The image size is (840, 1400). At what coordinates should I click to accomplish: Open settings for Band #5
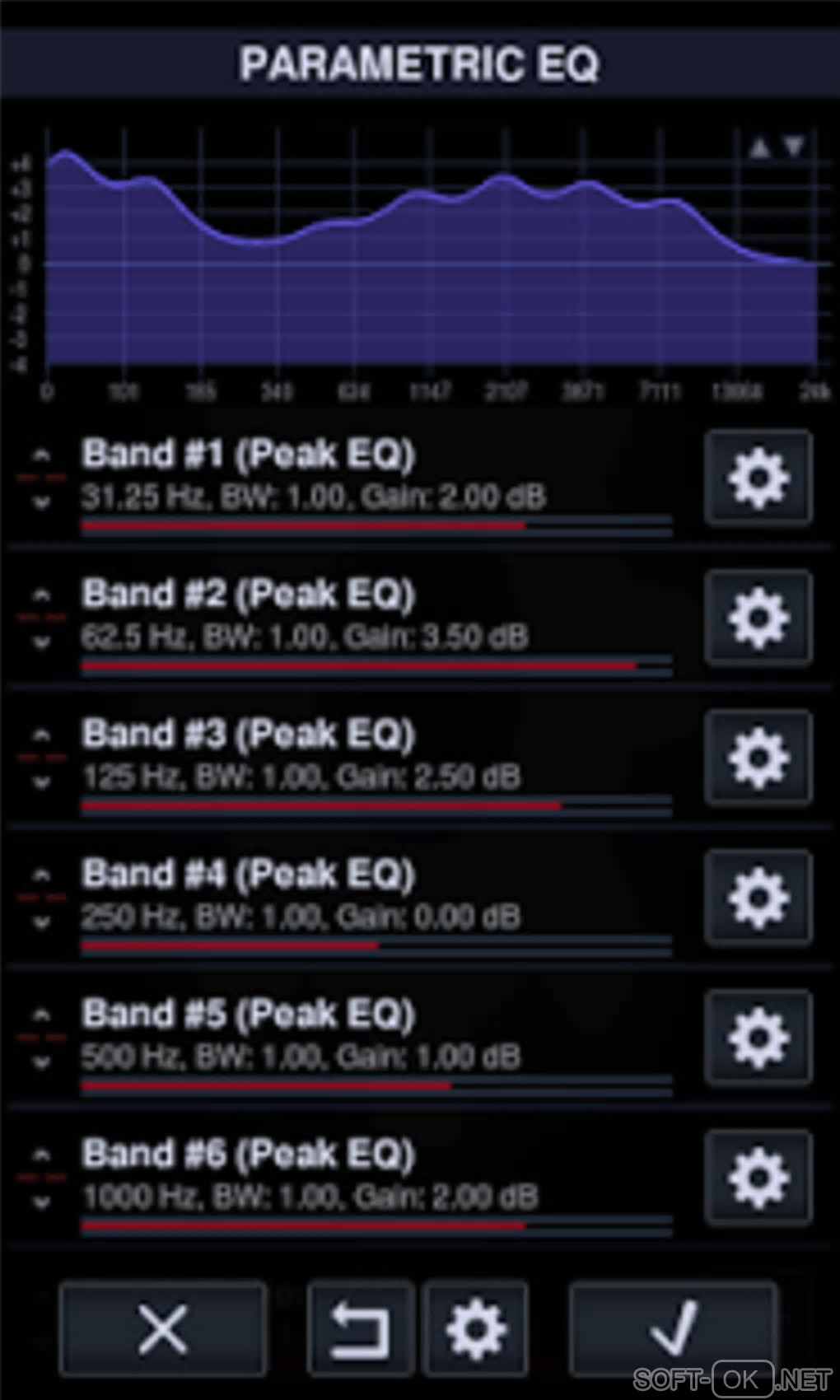tap(758, 1038)
